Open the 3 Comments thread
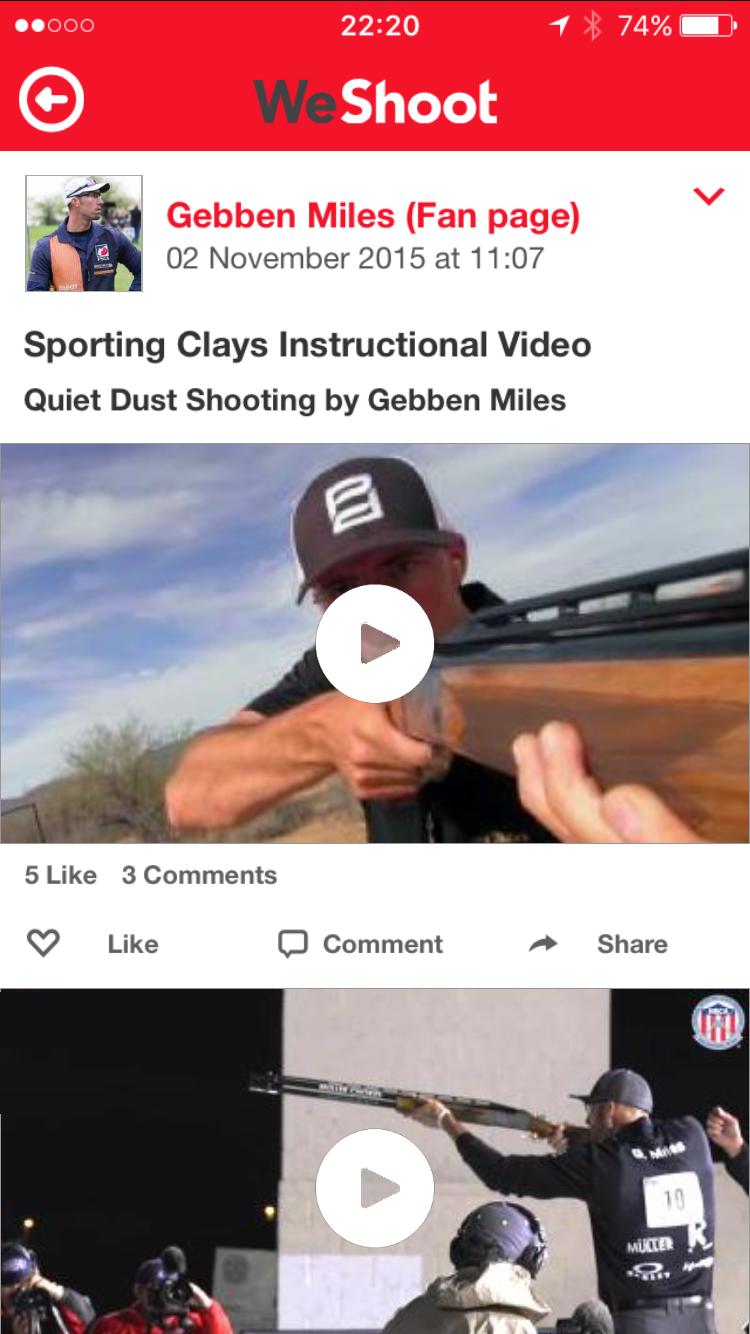This screenshot has width=750, height=1334. (x=199, y=875)
